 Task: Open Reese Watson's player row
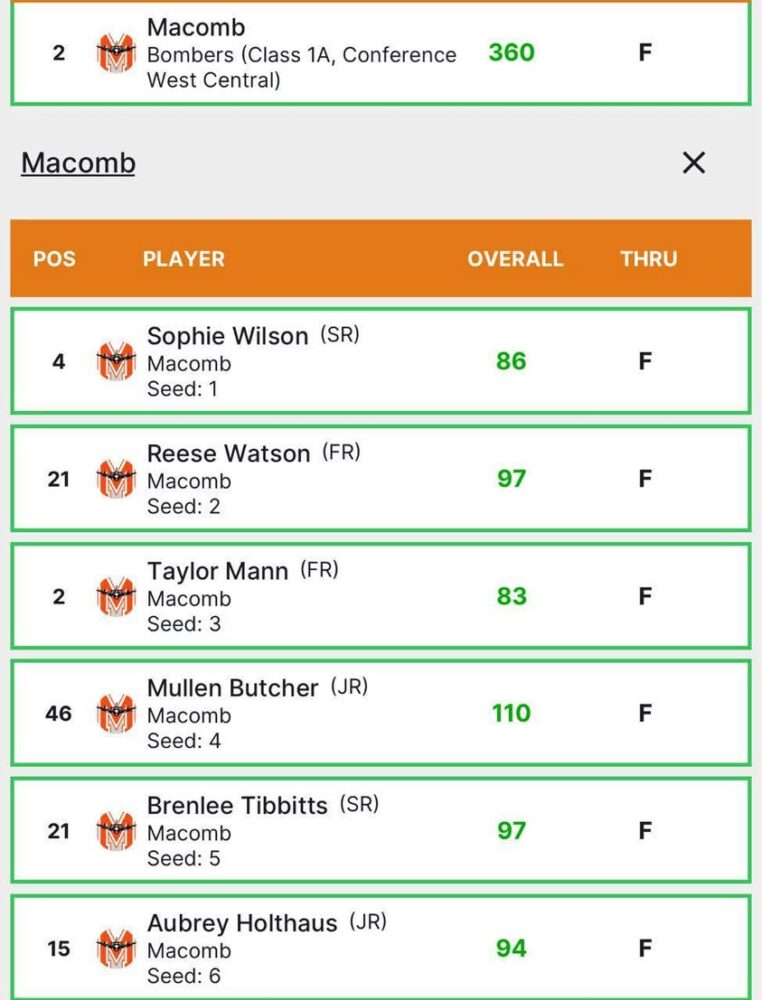click(380, 478)
